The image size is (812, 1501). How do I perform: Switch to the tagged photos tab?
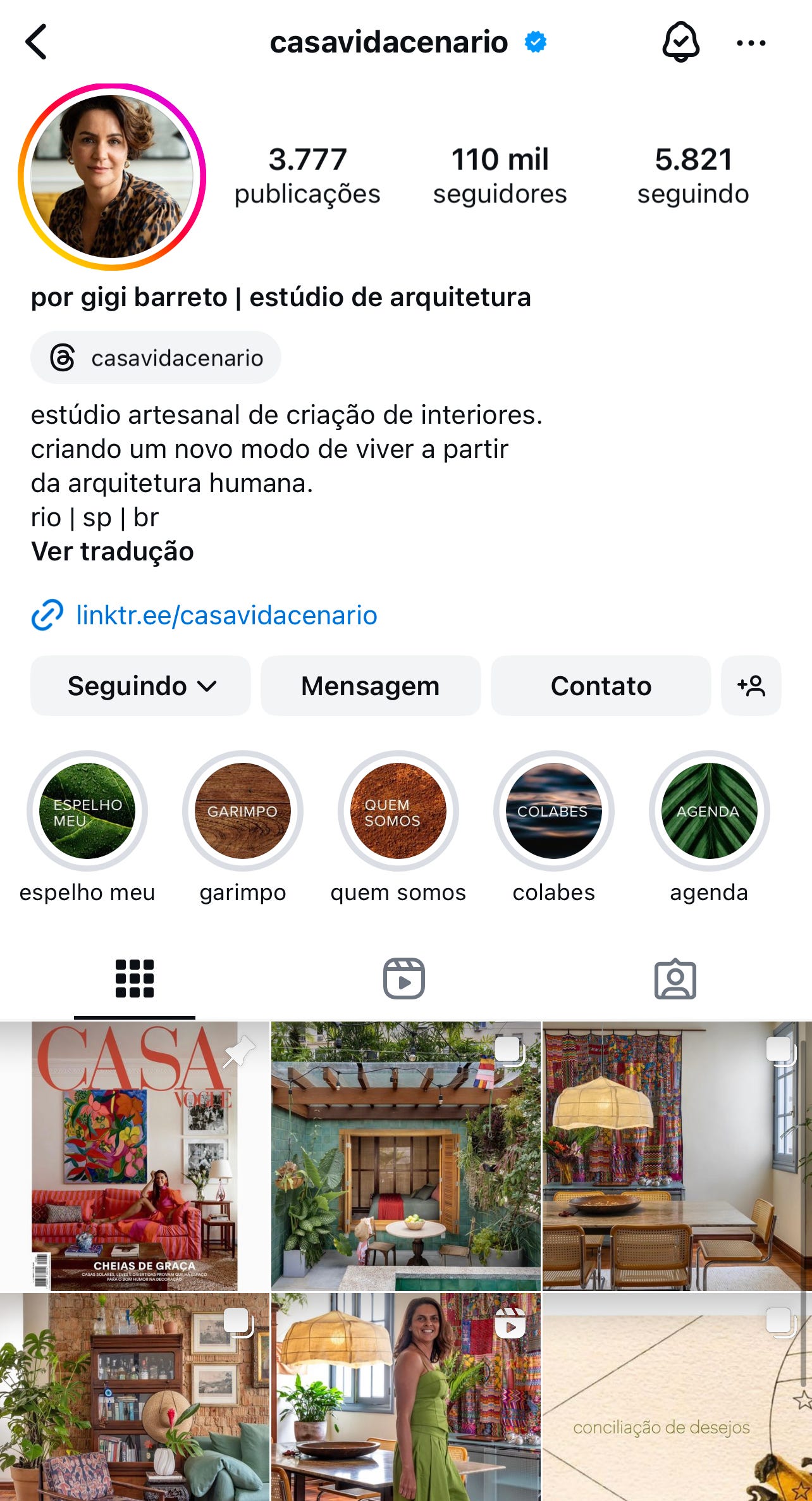click(675, 979)
